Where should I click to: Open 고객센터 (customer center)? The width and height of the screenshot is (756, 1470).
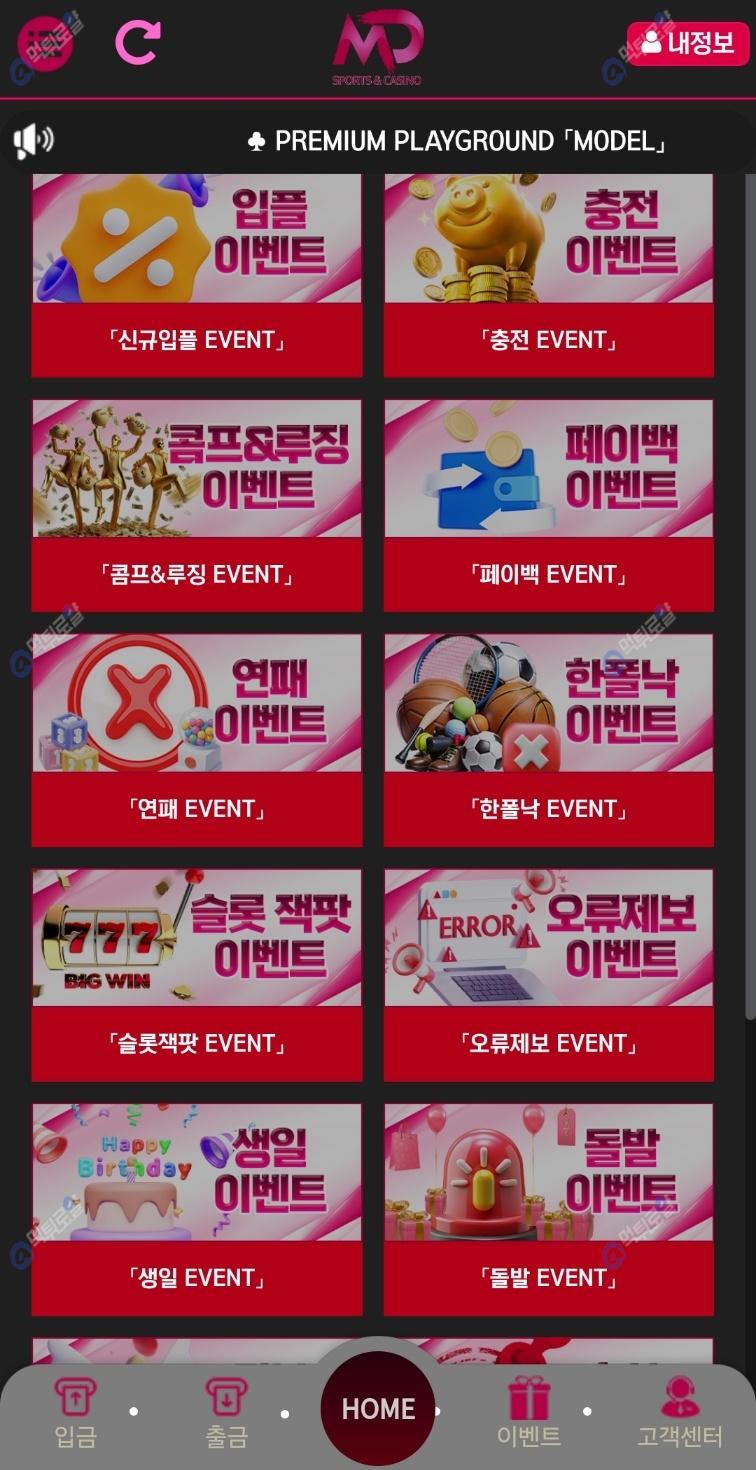click(x=680, y=1413)
